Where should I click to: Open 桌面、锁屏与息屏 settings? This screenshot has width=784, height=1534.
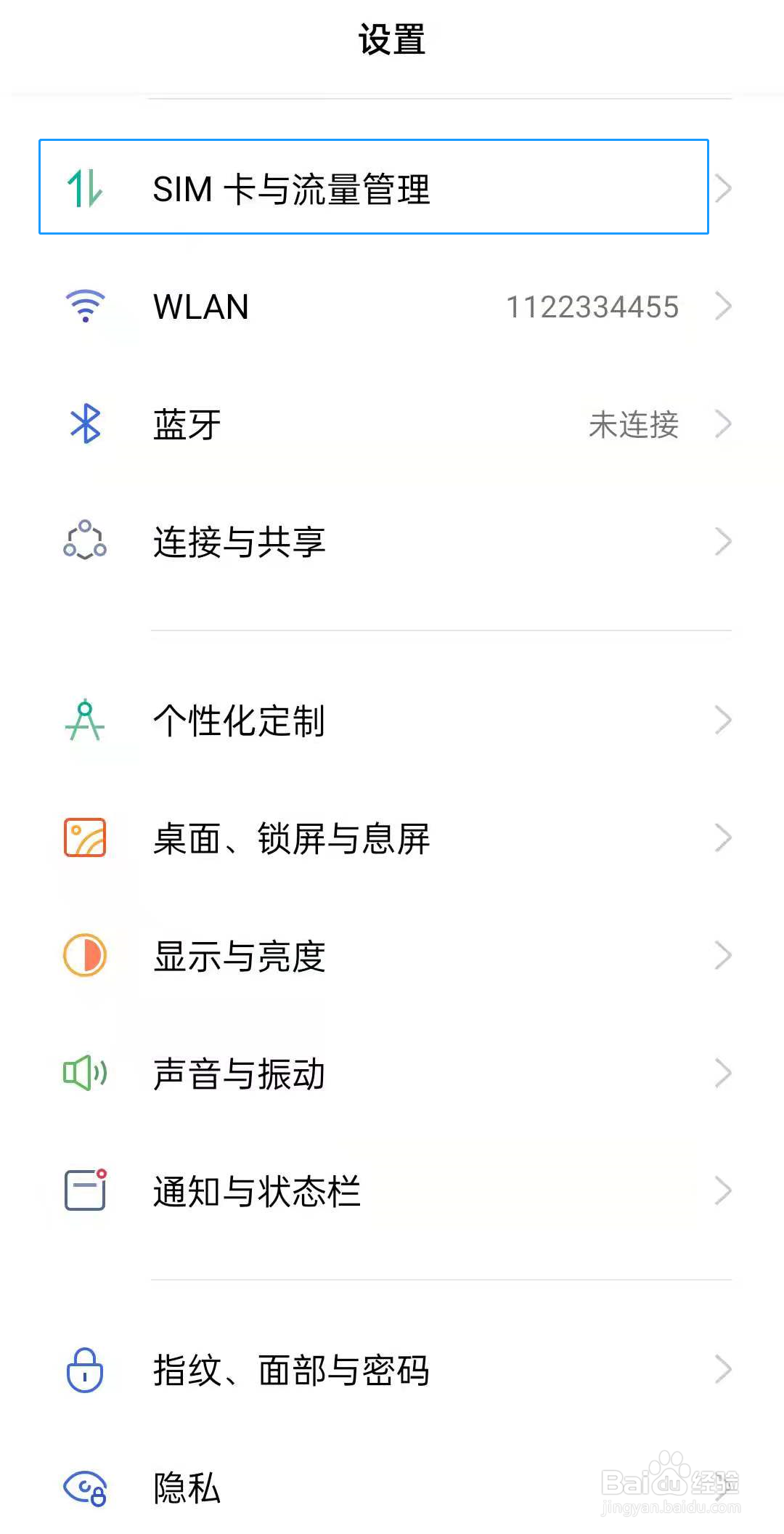tap(392, 837)
